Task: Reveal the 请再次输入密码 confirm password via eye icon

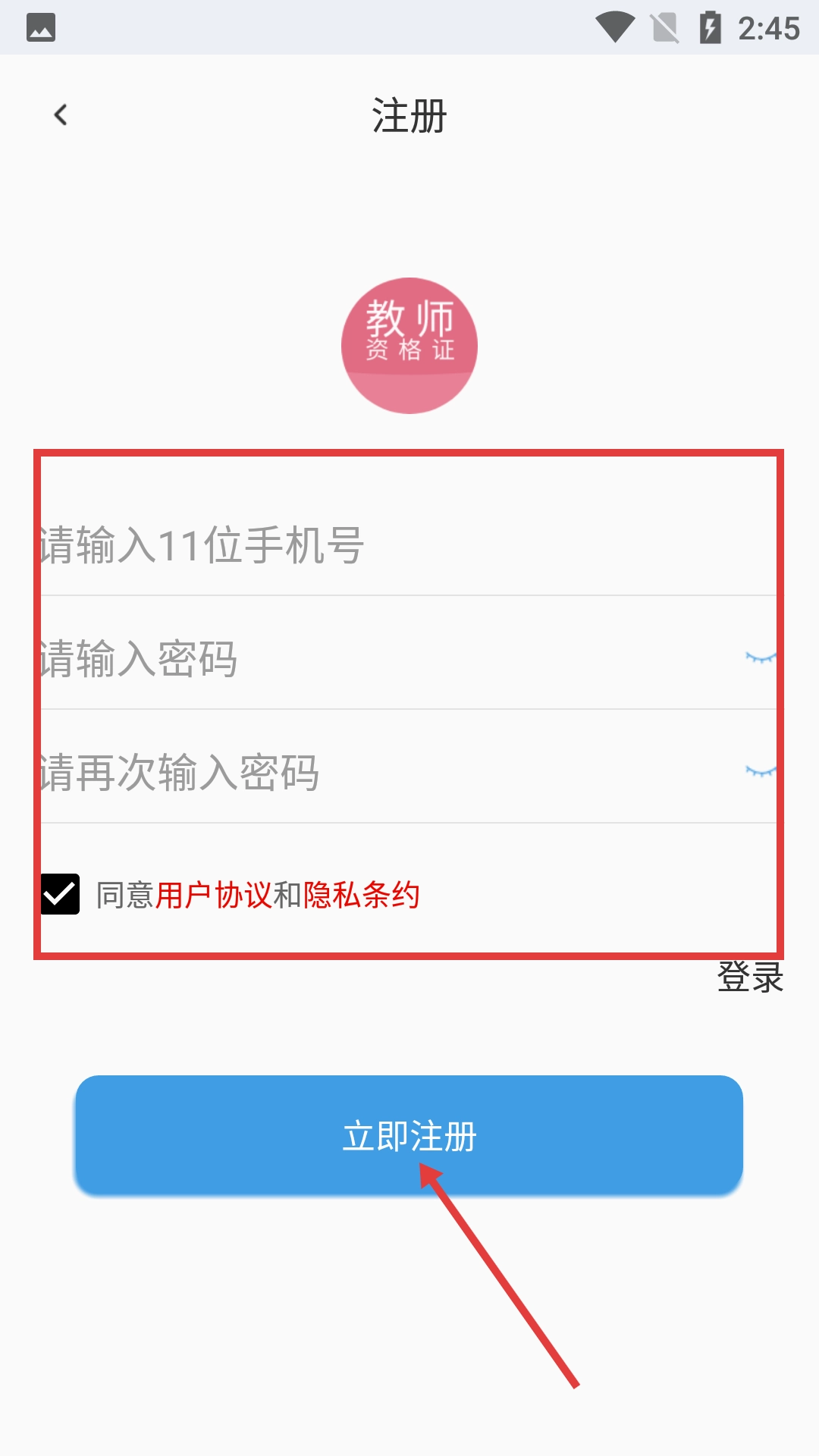Action: 760,771
